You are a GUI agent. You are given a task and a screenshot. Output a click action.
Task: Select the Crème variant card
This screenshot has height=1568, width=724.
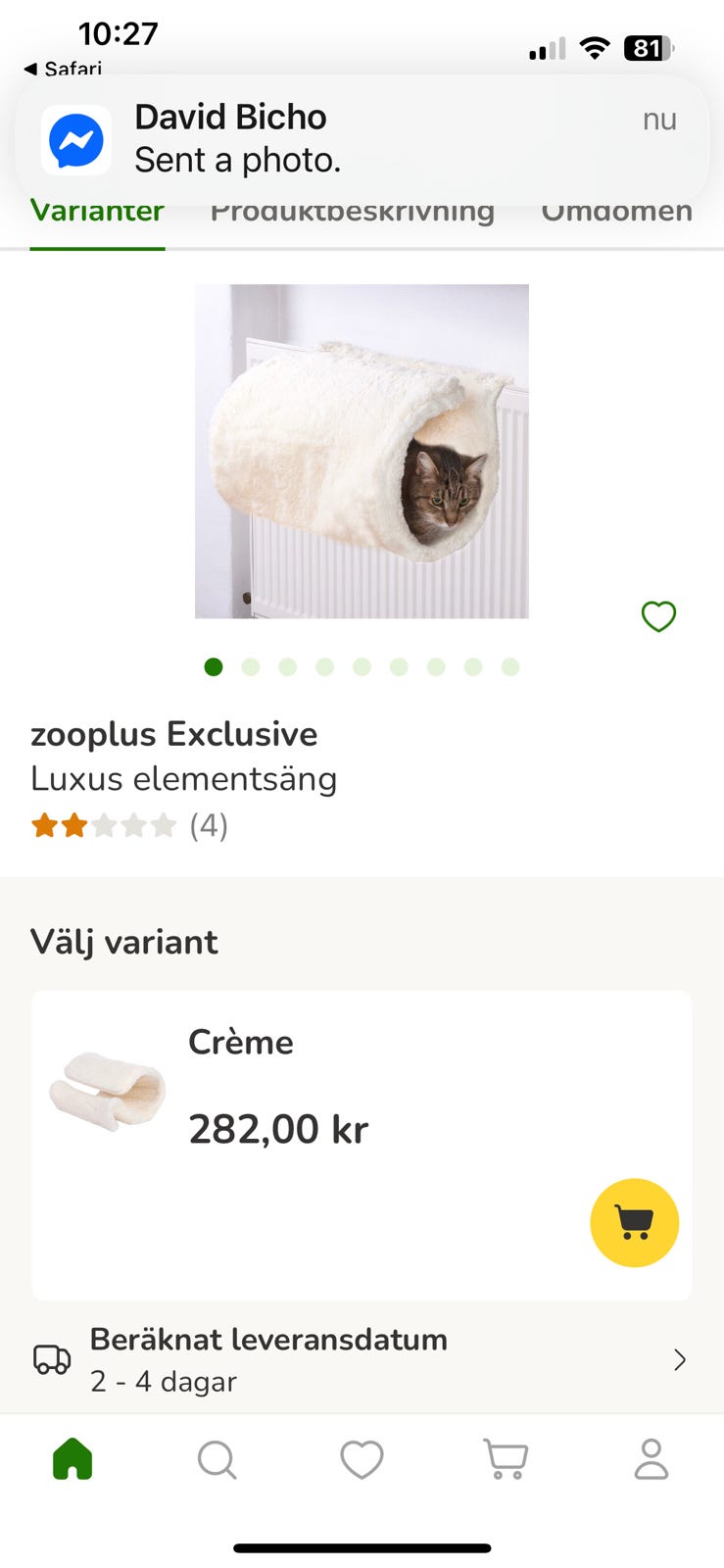tap(362, 1145)
